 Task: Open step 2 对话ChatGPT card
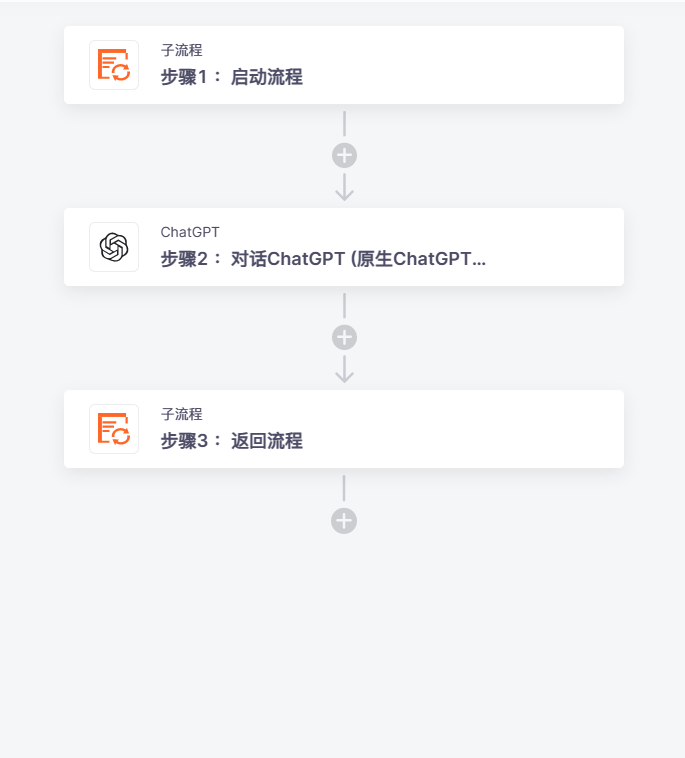point(343,247)
